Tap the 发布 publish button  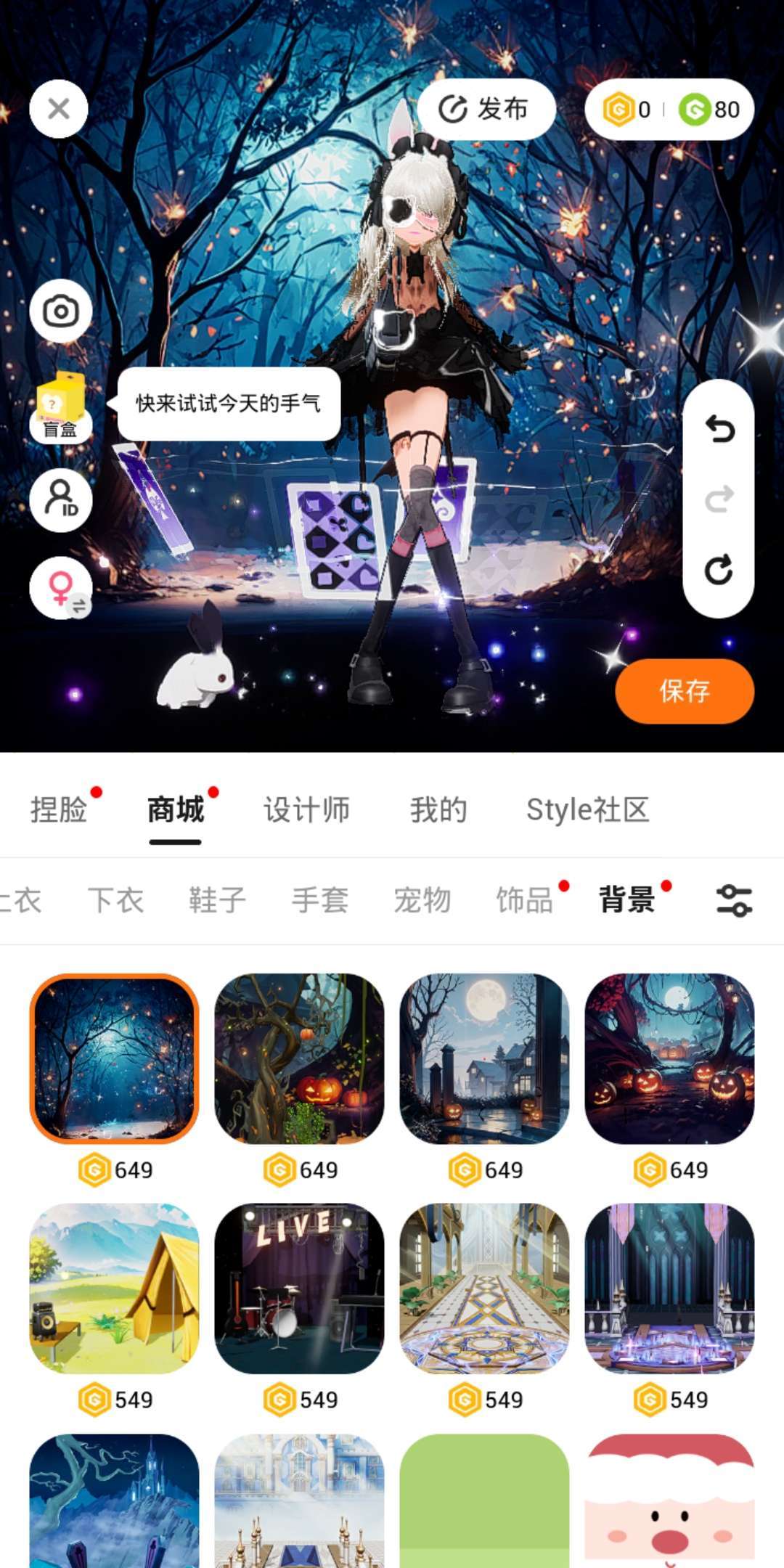click(486, 110)
